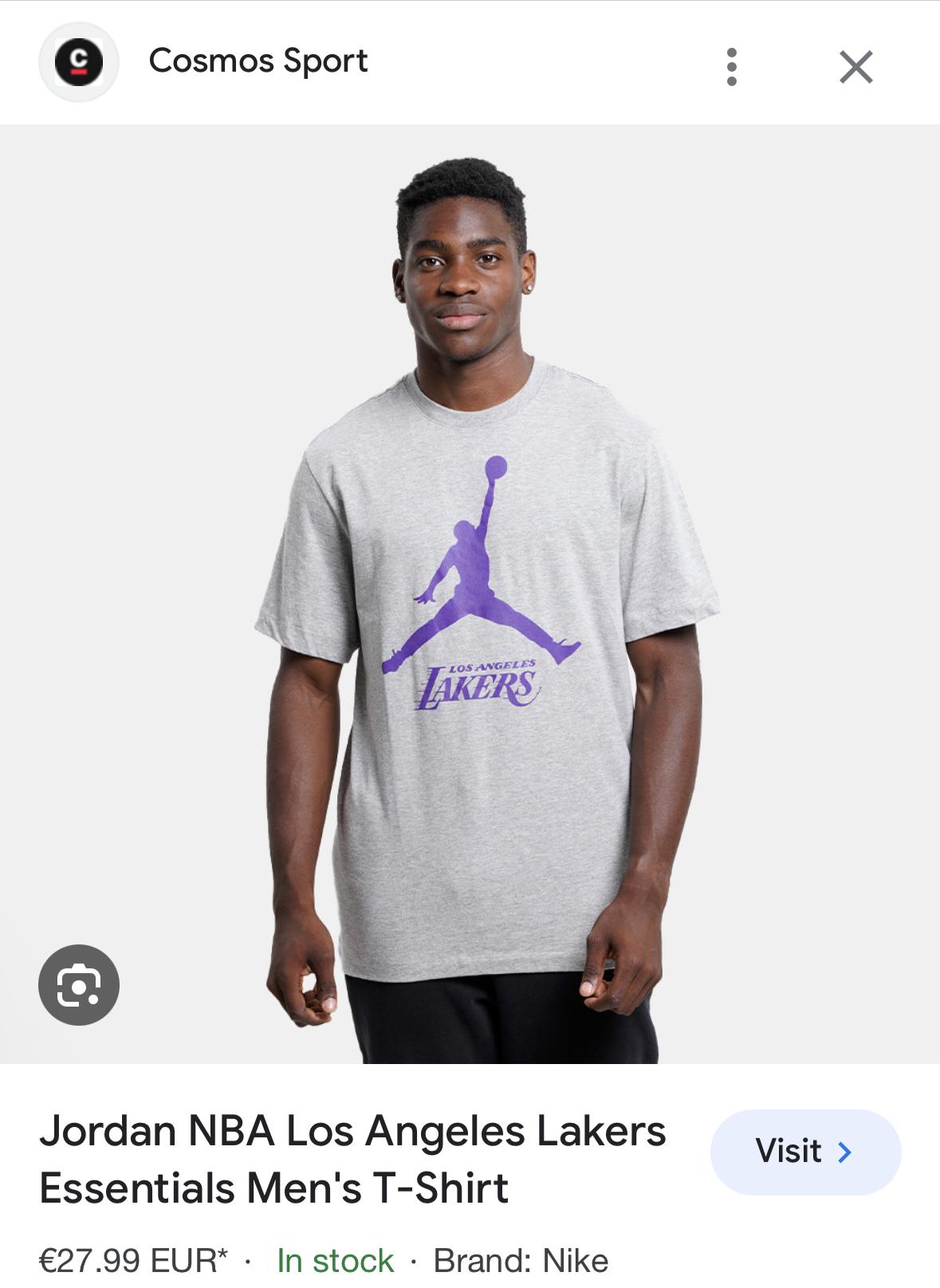Search this image with Lens
Screen dimensions: 940x1288
point(79,984)
